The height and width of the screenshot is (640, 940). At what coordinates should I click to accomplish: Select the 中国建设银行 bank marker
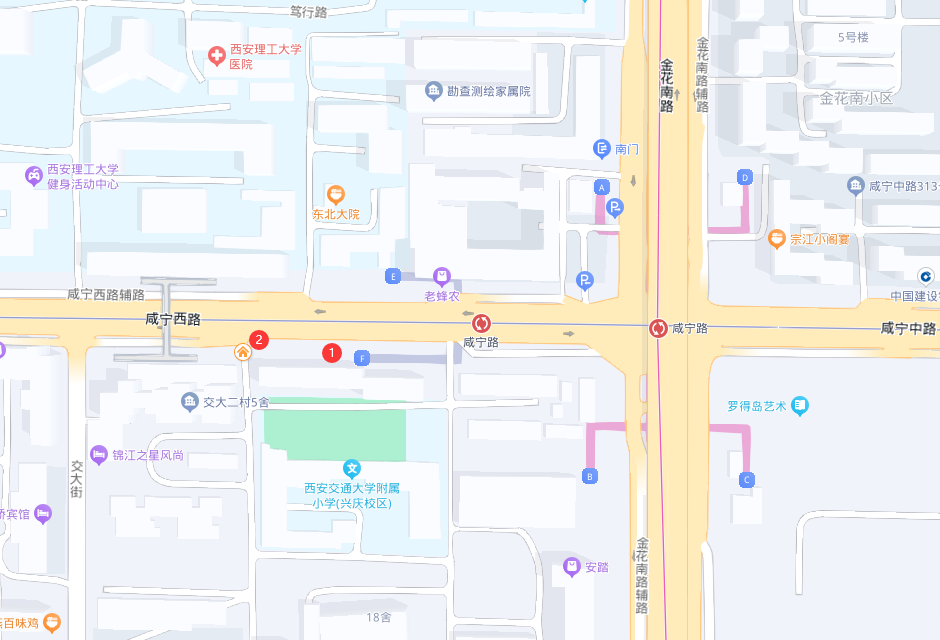tap(926, 276)
